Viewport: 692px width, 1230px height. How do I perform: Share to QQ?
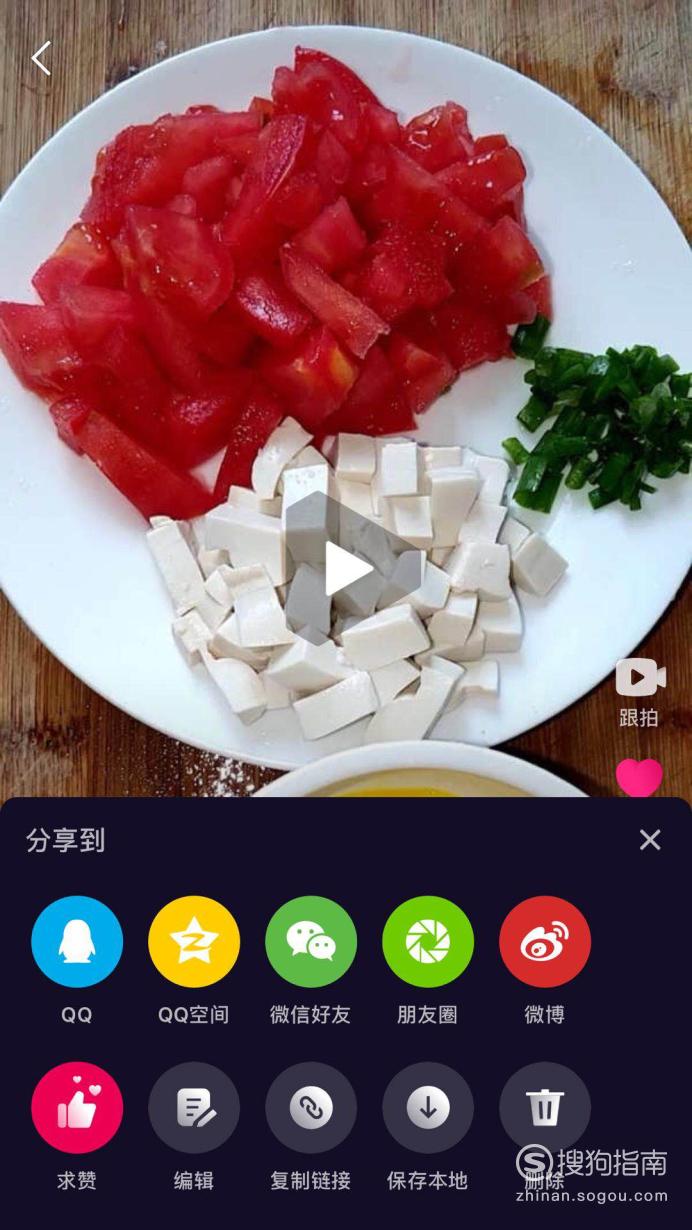tap(77, 942)
